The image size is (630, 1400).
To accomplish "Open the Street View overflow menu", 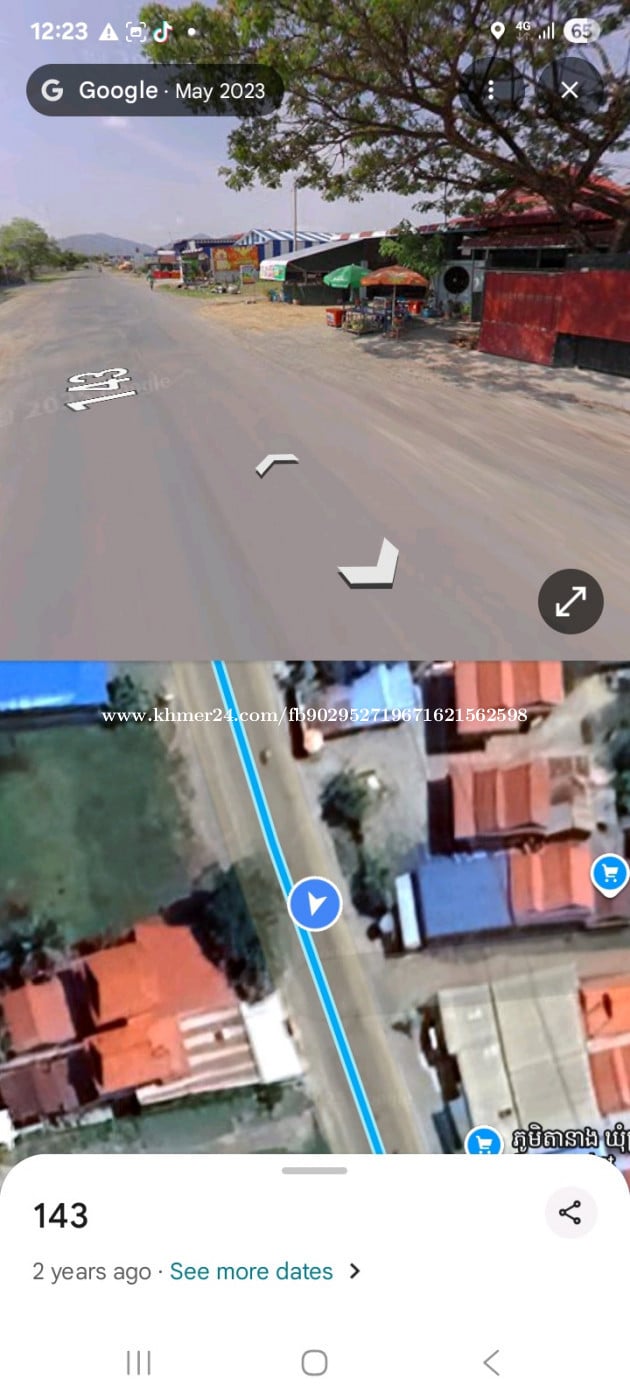I will [492, 90].
